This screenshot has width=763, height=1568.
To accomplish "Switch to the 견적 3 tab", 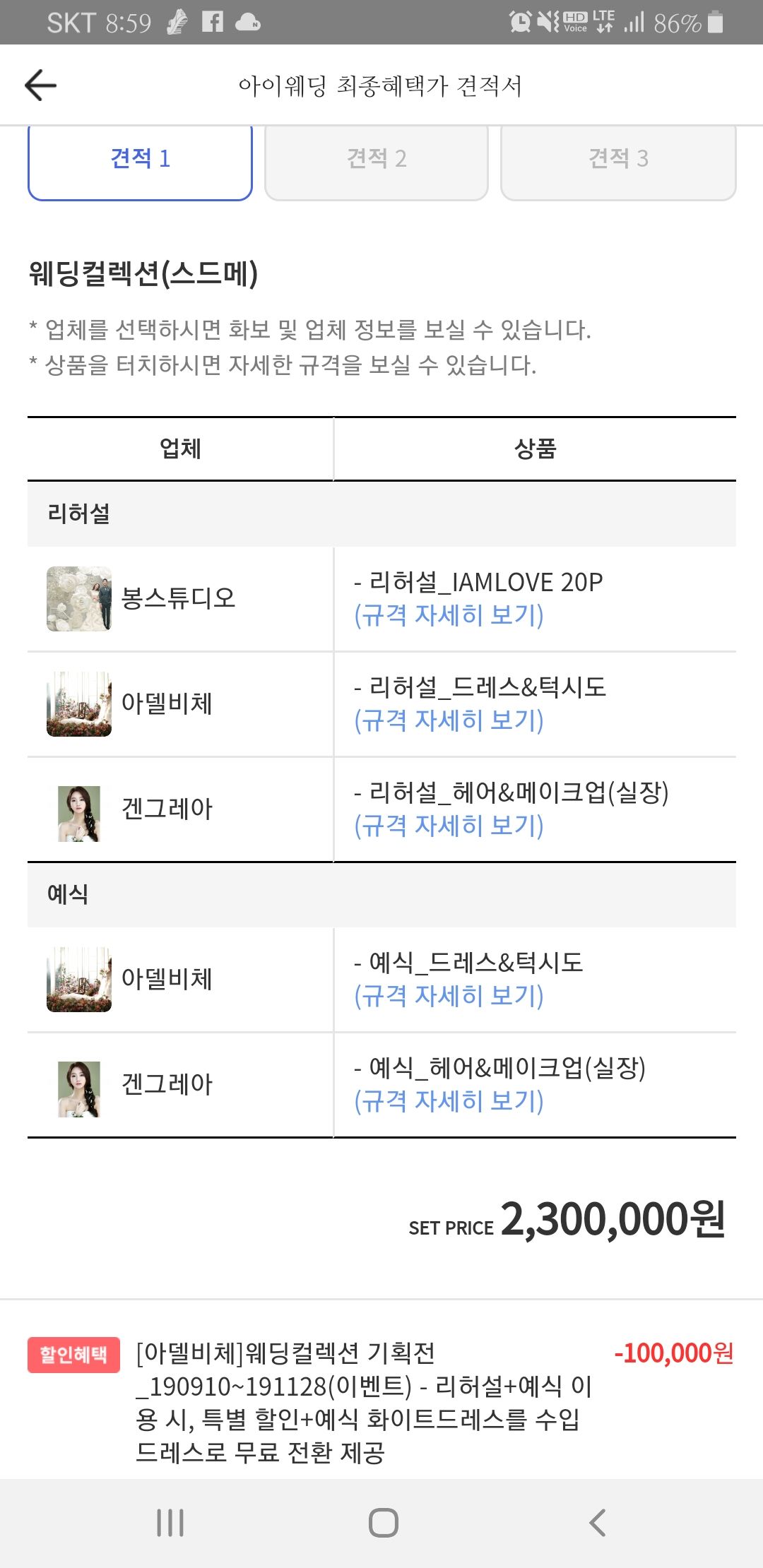I will tap(618, 159).
